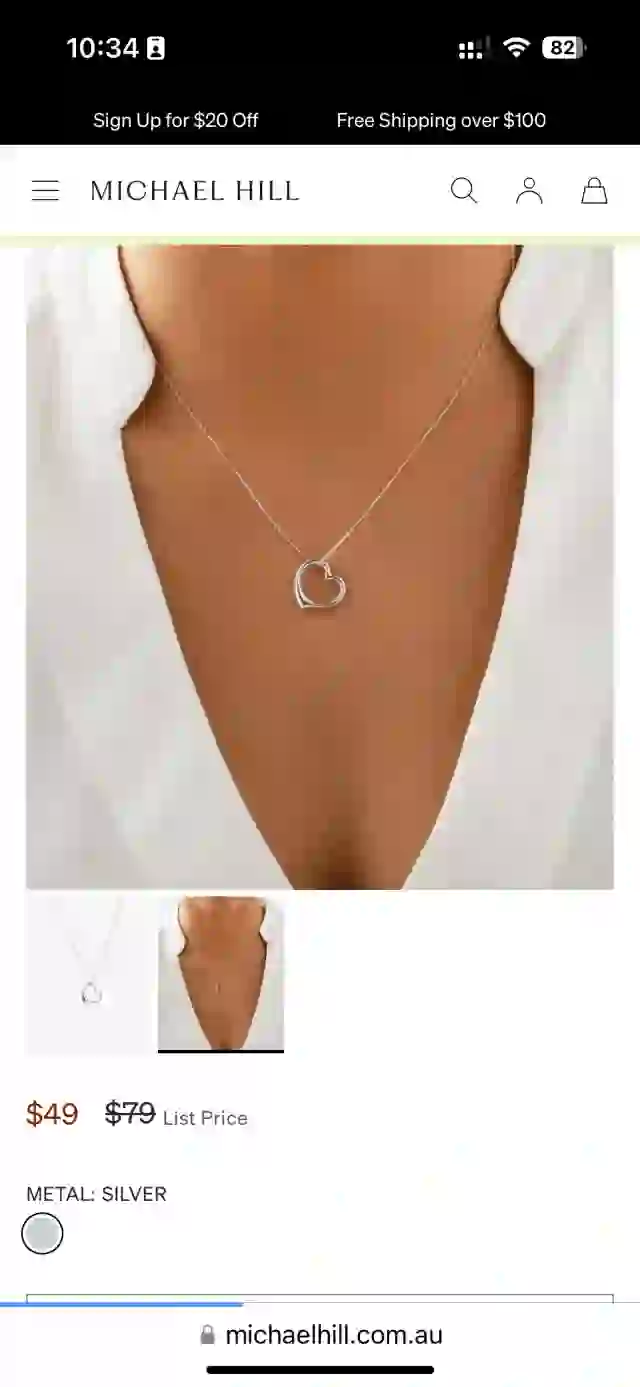View the pendant-only product thumbnail
The height and width of the screenshot is (1387, 640).
[91, 973]
